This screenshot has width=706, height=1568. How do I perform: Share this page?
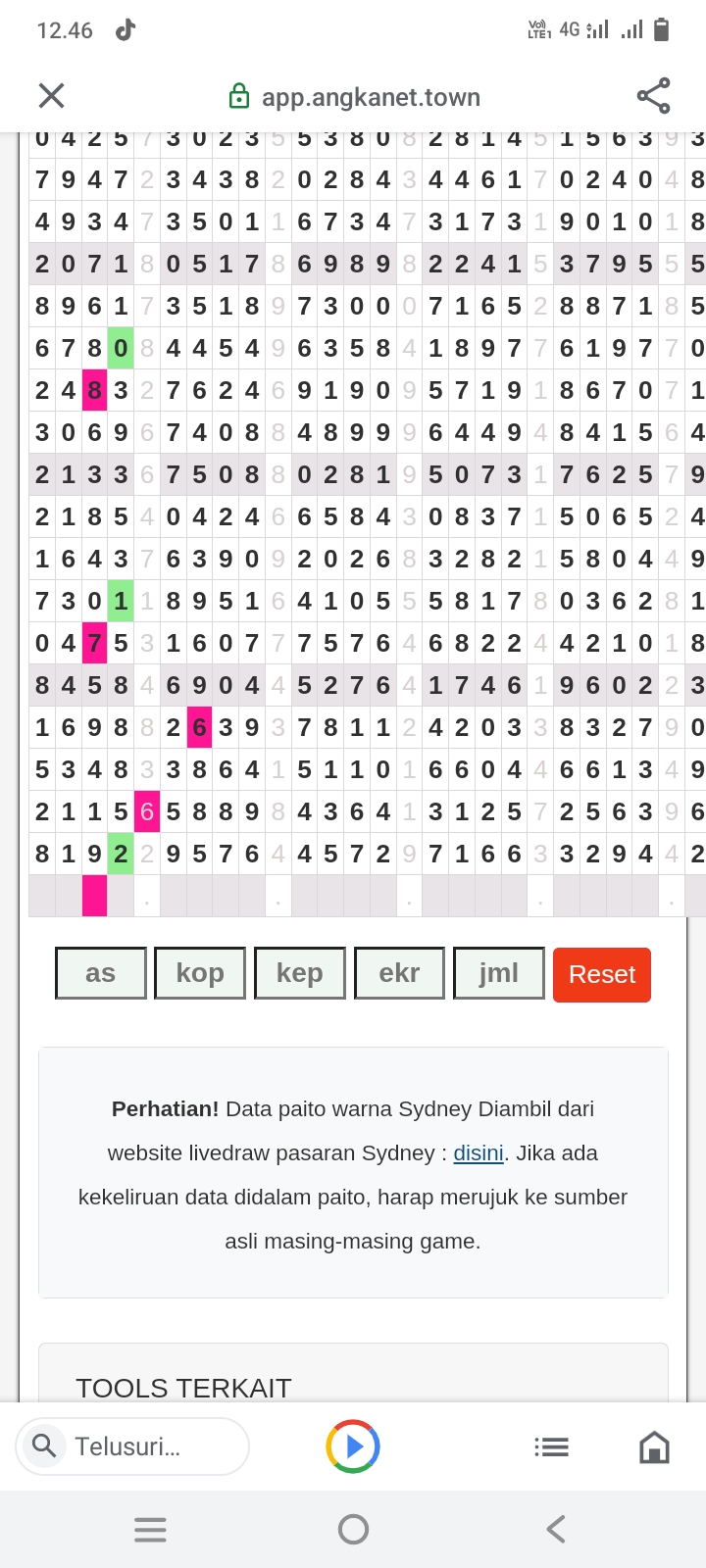(653, 95)
